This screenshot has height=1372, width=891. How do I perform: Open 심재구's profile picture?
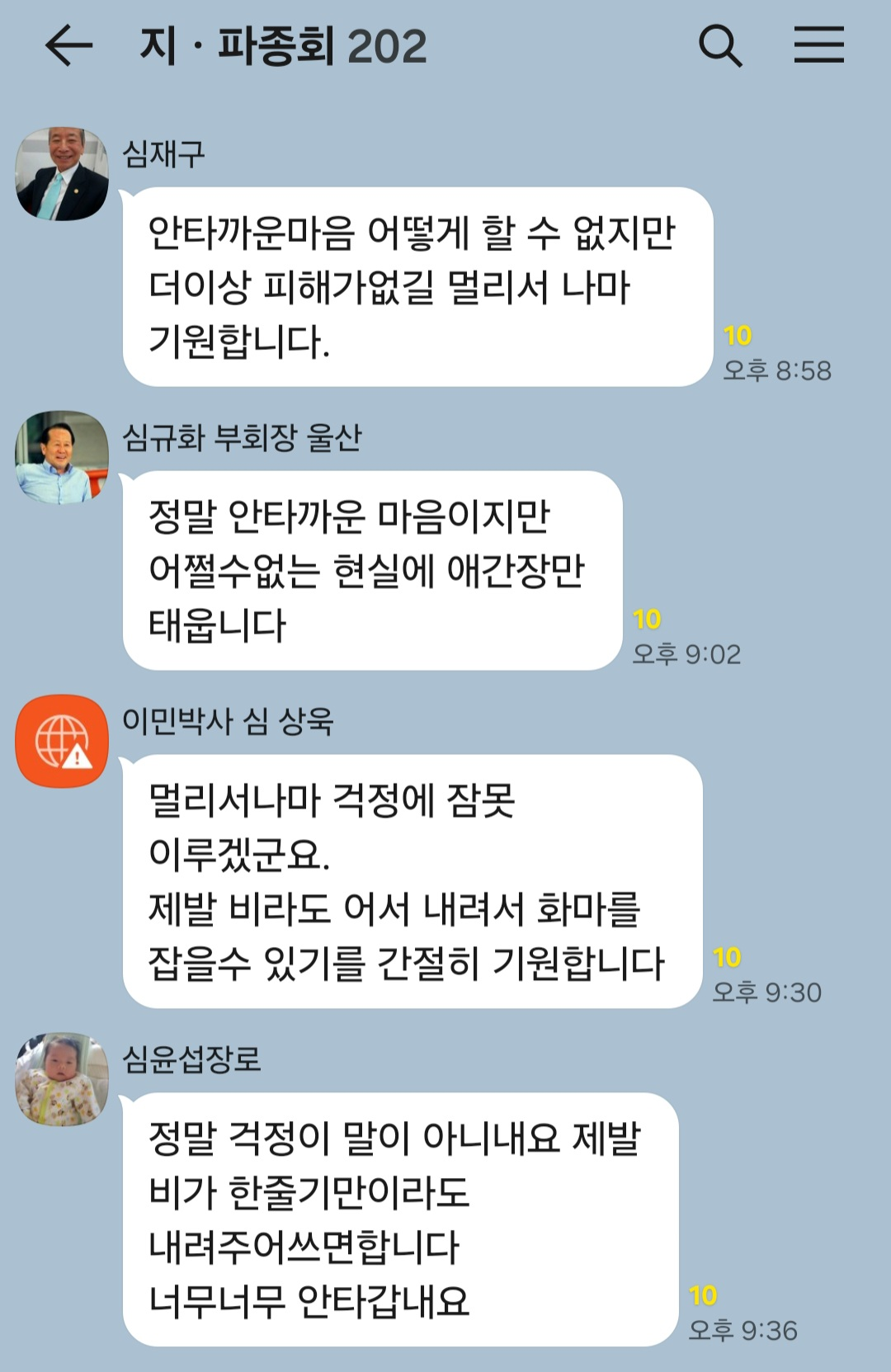click(x=62, y=174)
